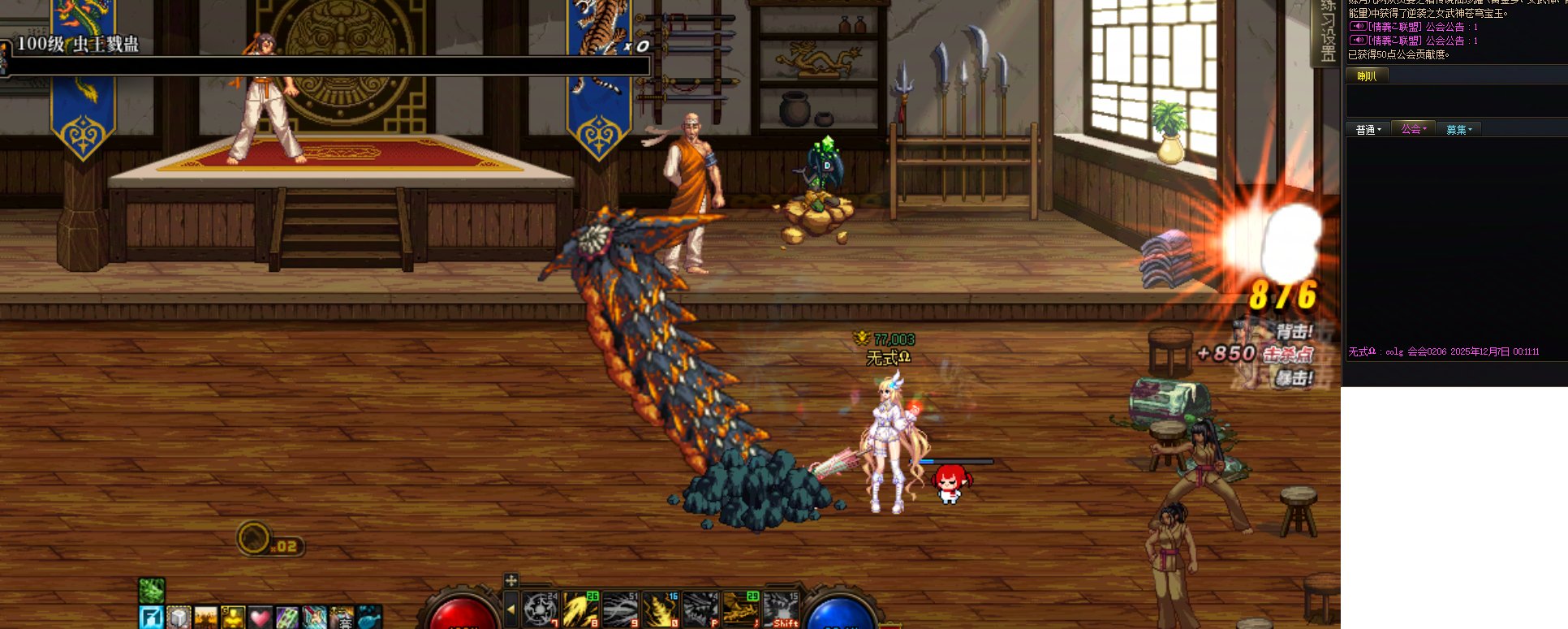Switch to the 普通 chat channel
1568x629 pixels.
[x=1368, y=129]
